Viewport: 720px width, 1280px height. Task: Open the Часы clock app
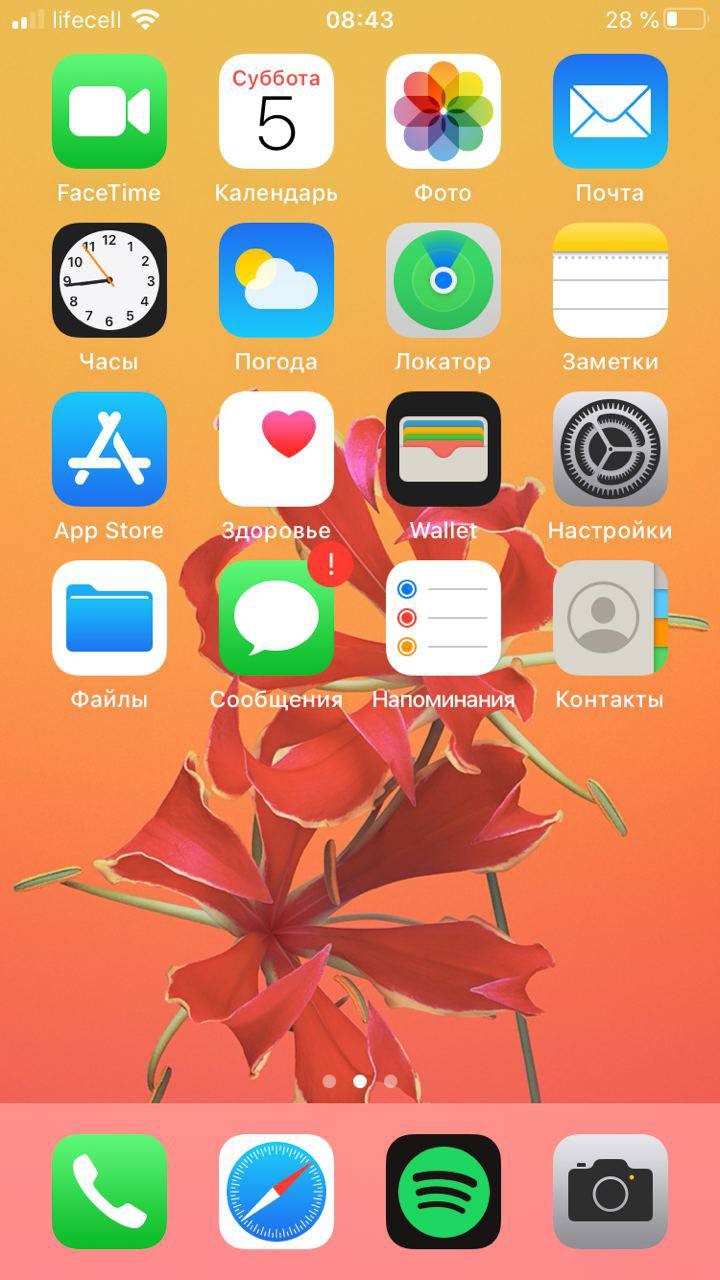[x=109, y=280]
